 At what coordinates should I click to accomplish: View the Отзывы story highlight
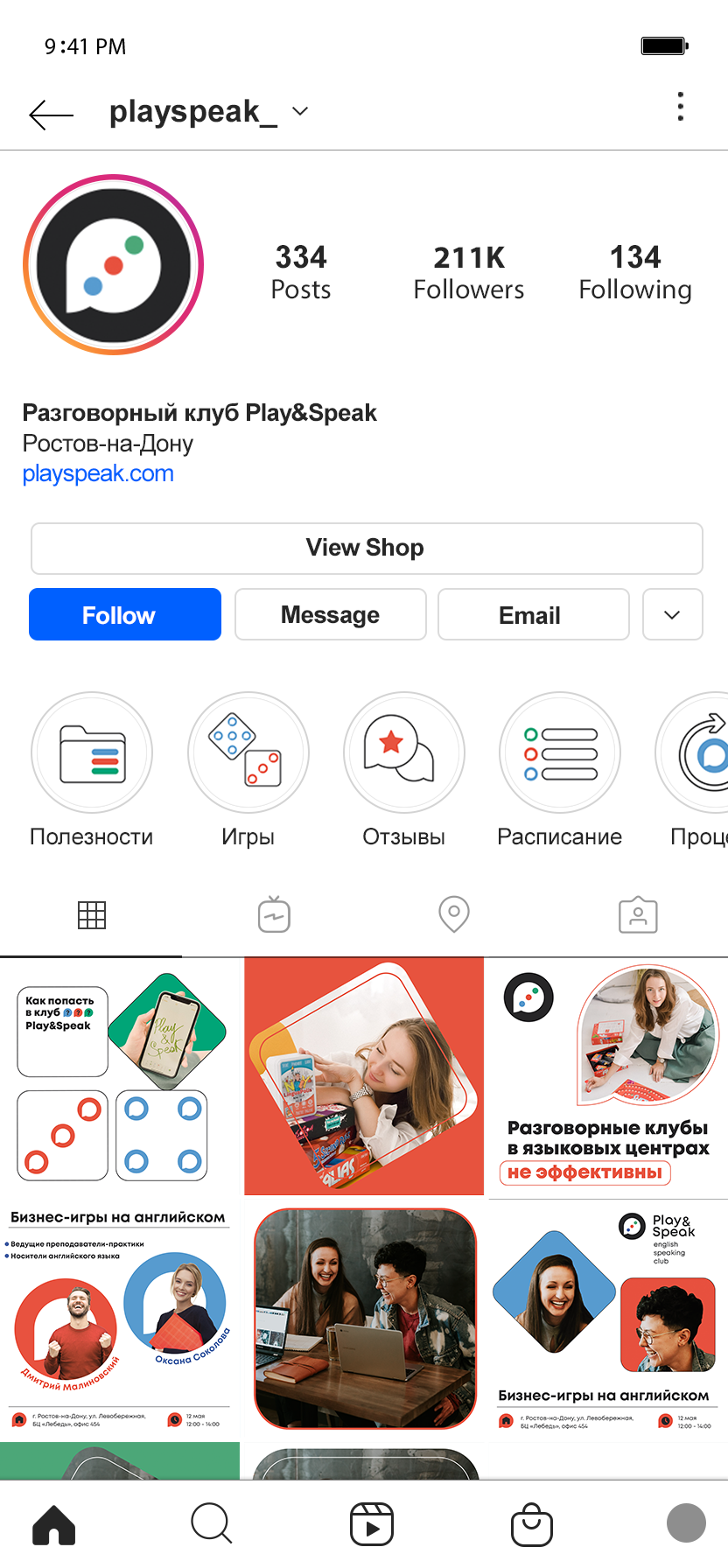[404, 753]
